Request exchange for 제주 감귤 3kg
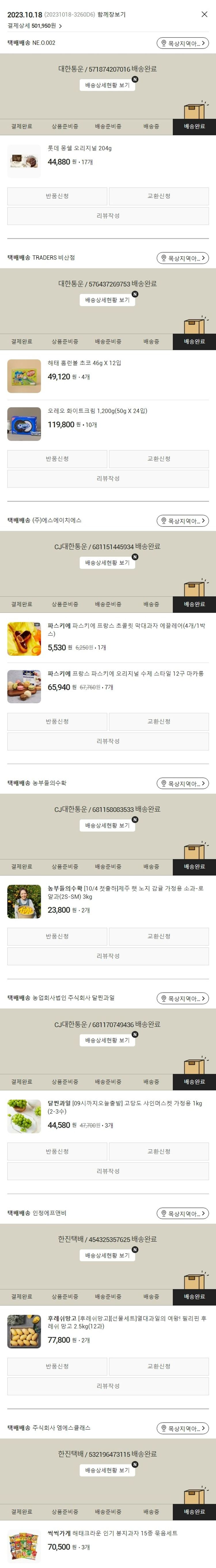 click(x=159, y=936)
